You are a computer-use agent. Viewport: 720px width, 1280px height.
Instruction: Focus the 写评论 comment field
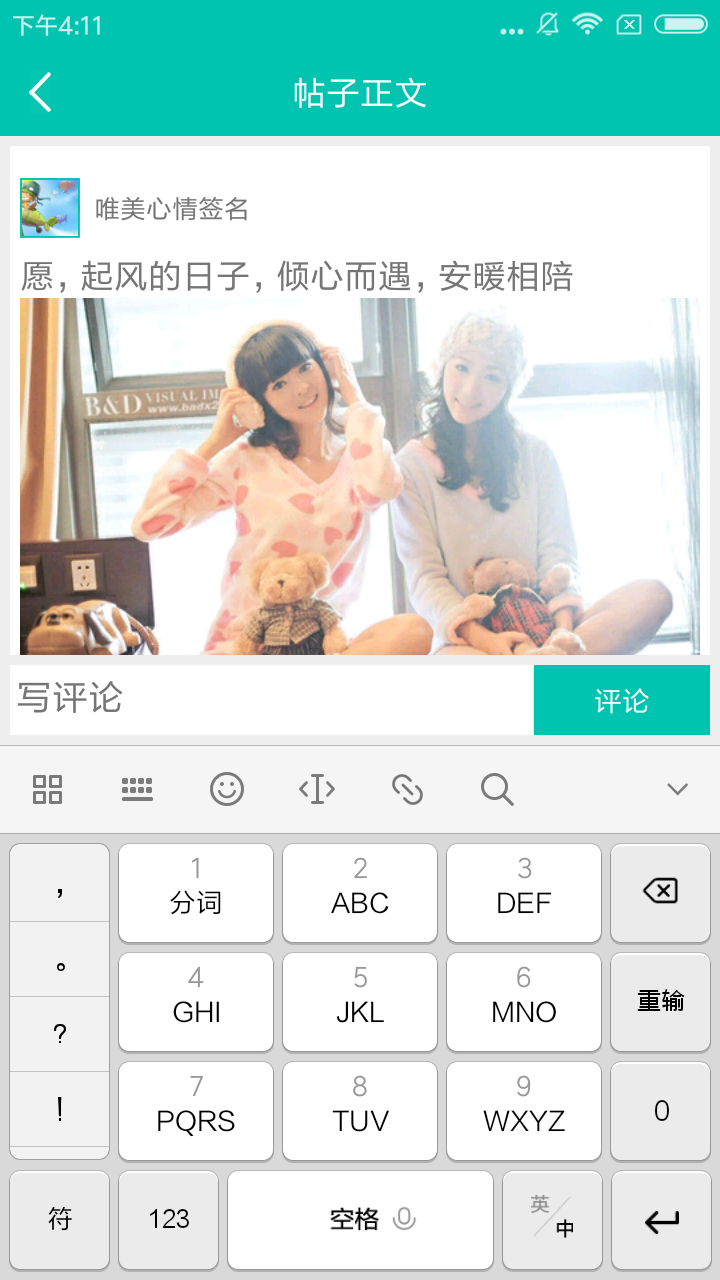[x=270, y=699]
